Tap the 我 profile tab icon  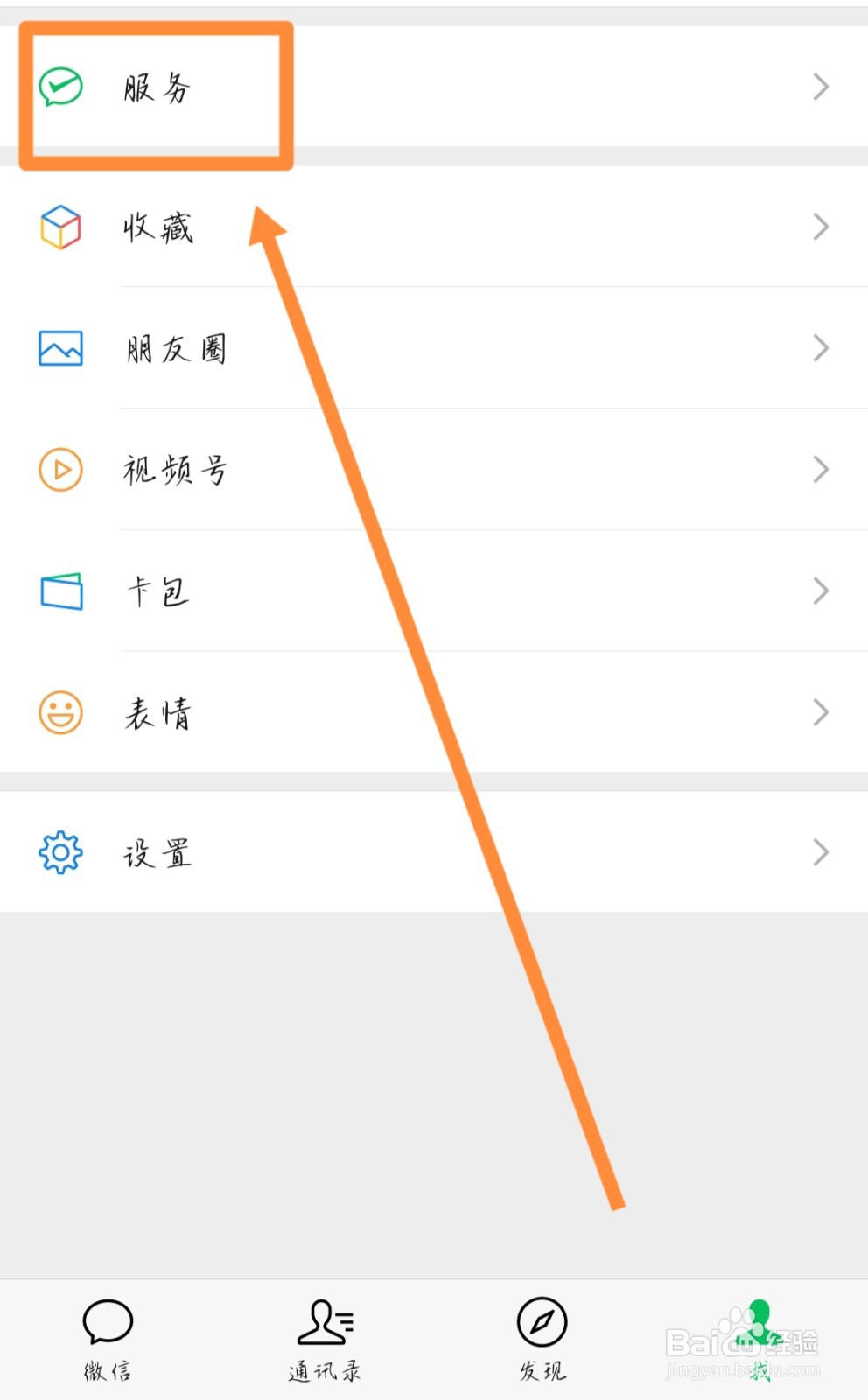coord(757,1326)
